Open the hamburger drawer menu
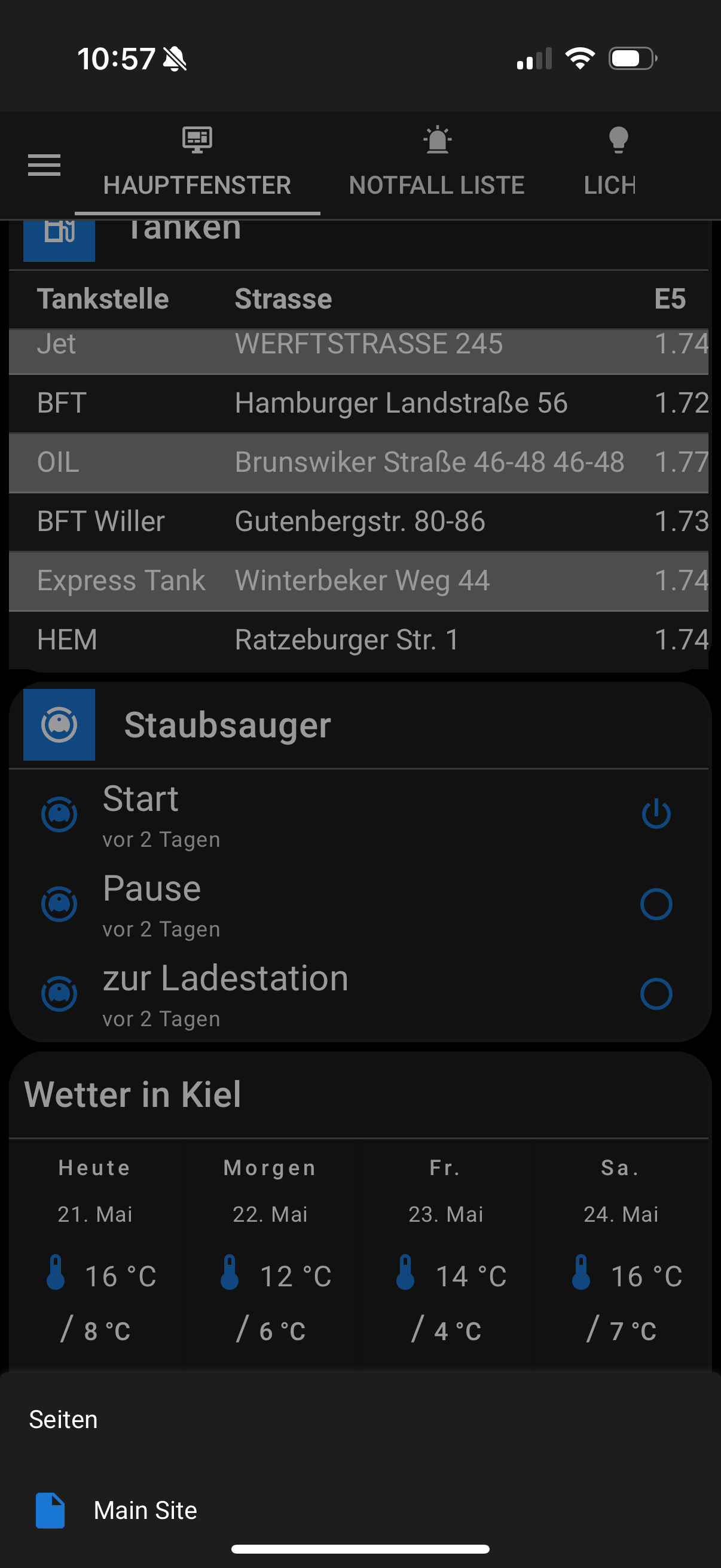The height and width of the screenshot is (1568, 721). pyautogui.click(x=44, y=165)
